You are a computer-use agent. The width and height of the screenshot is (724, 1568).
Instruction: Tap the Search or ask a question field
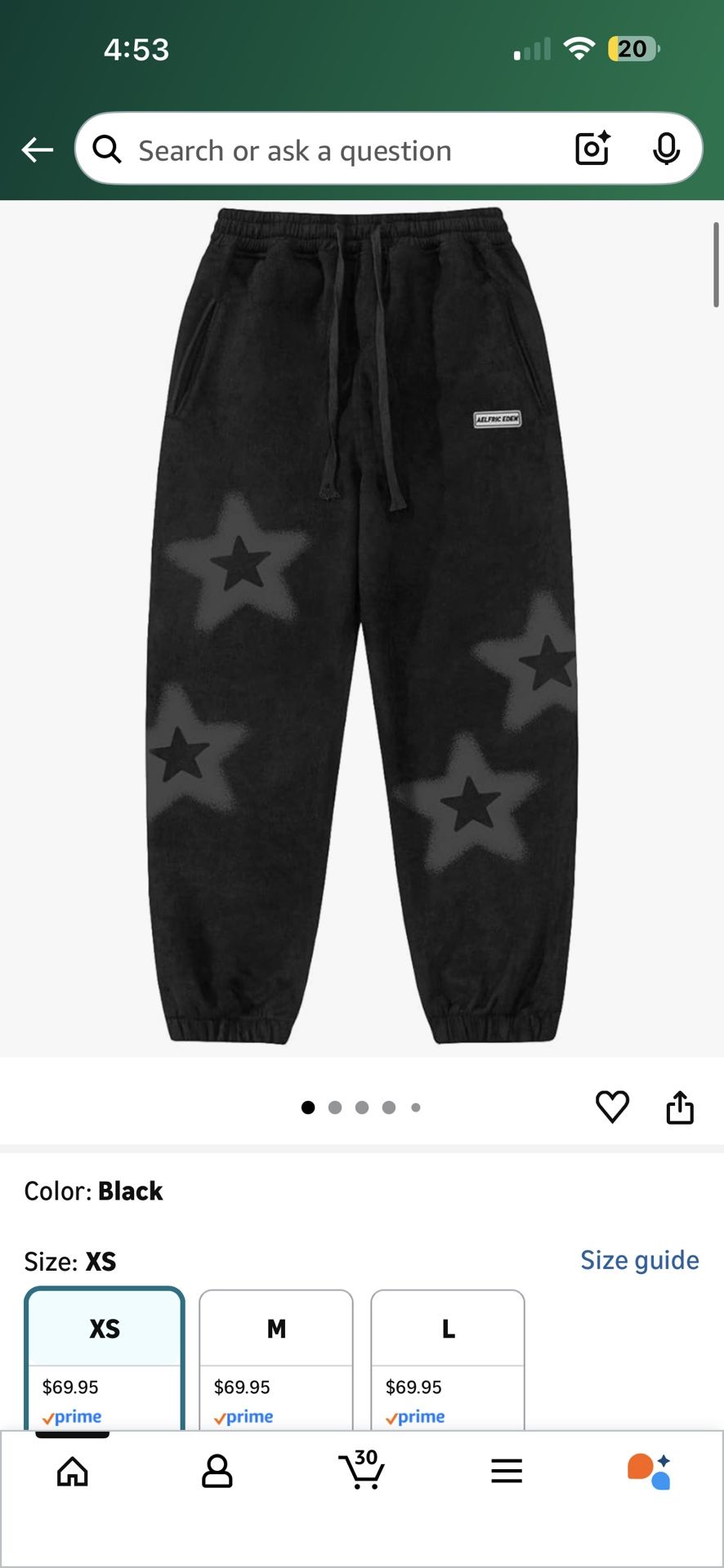(327, 149)
